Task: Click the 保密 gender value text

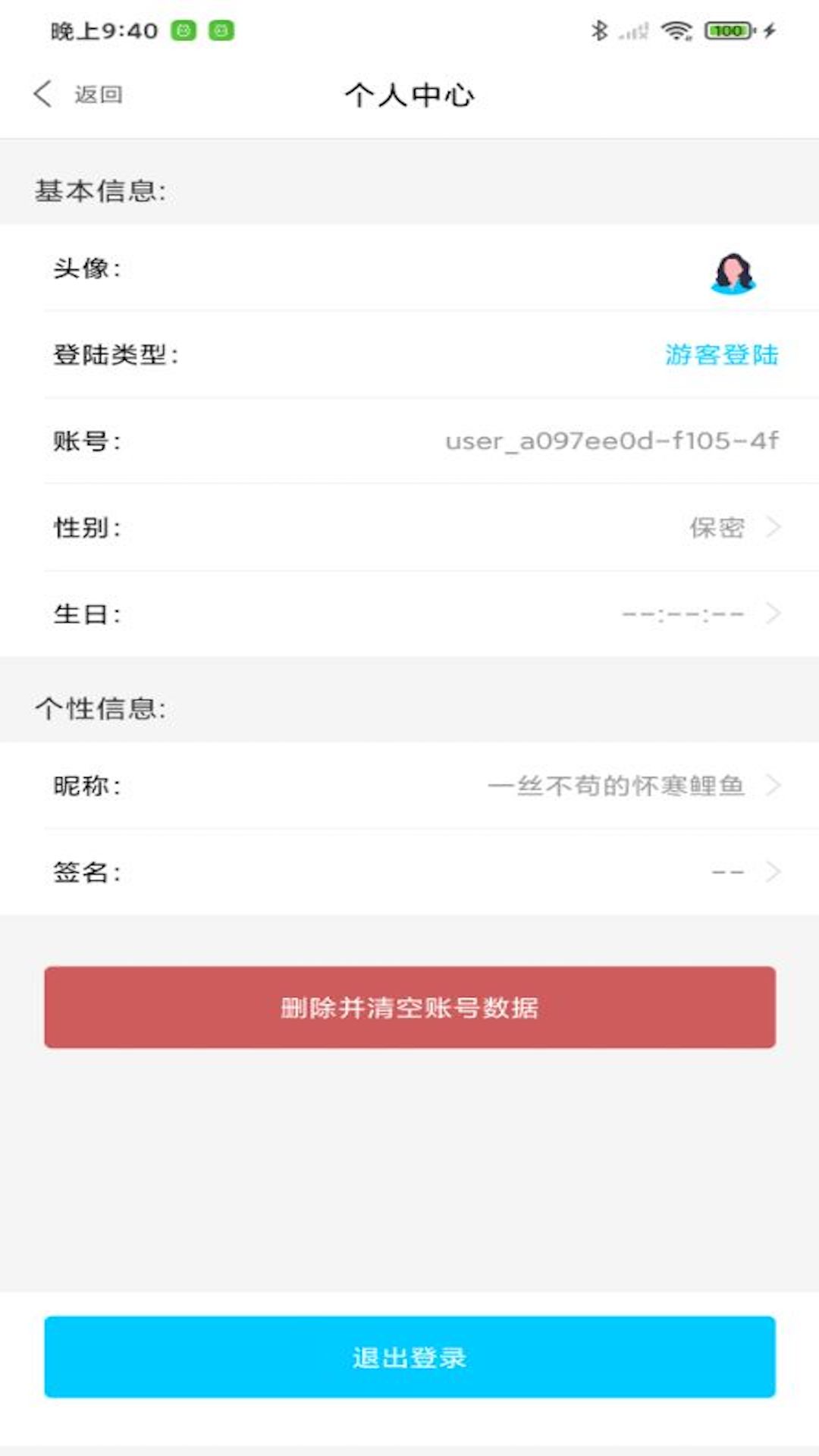Action: [715, 527]
